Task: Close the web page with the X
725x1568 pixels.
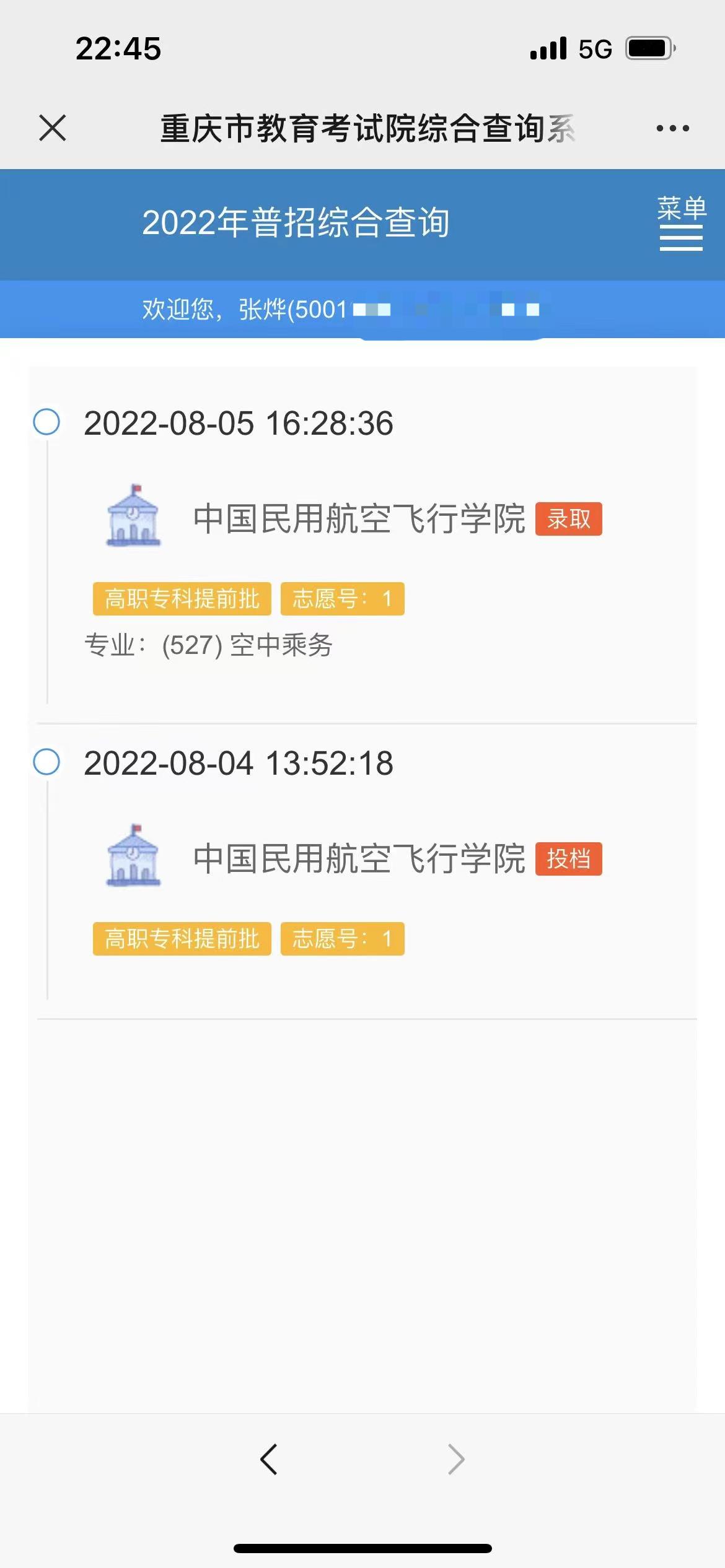Action: (52, 128)
